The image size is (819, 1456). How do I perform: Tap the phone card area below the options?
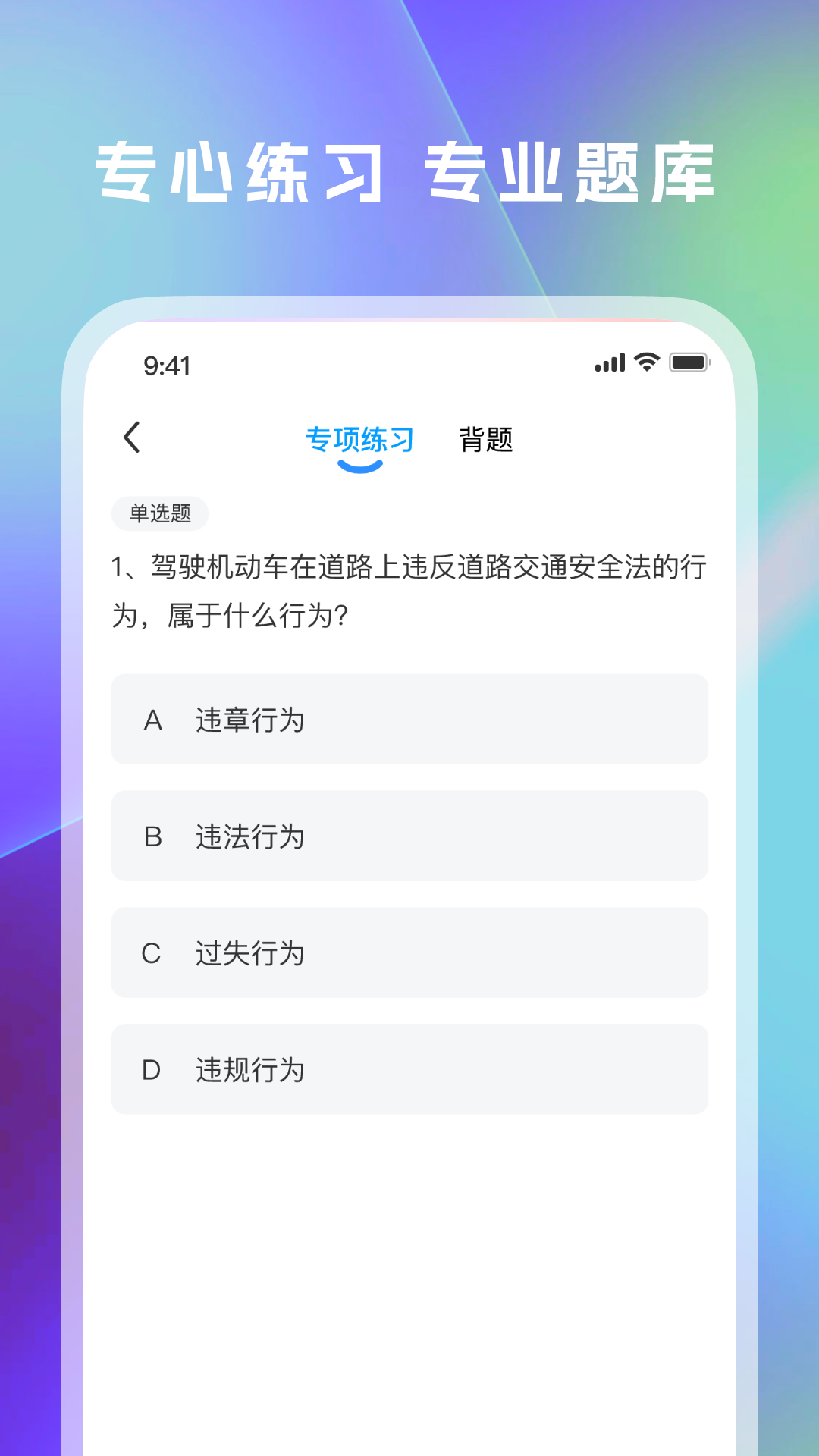[409, 1251]
